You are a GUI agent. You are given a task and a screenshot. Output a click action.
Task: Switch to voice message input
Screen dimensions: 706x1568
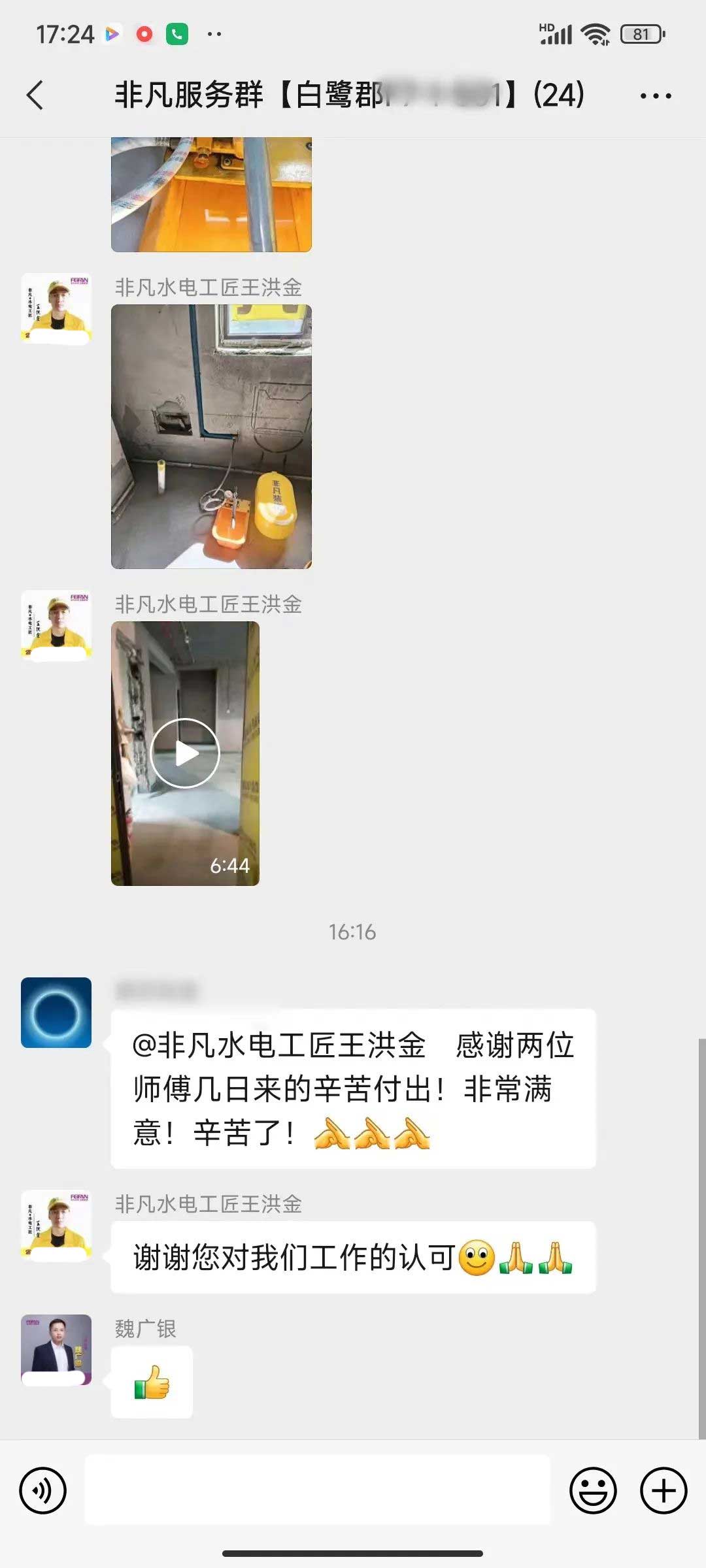pos(43,1490)
